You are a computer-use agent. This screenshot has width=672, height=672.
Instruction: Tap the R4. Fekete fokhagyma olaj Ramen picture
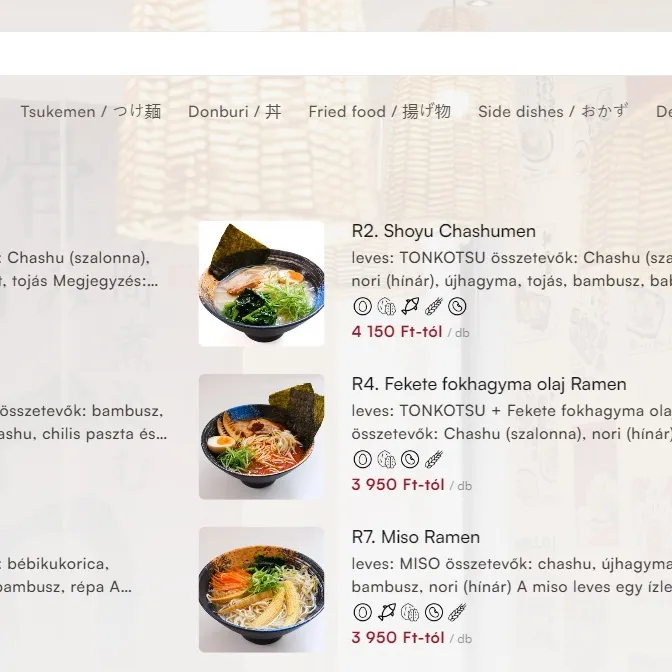[x=261, y=437]
